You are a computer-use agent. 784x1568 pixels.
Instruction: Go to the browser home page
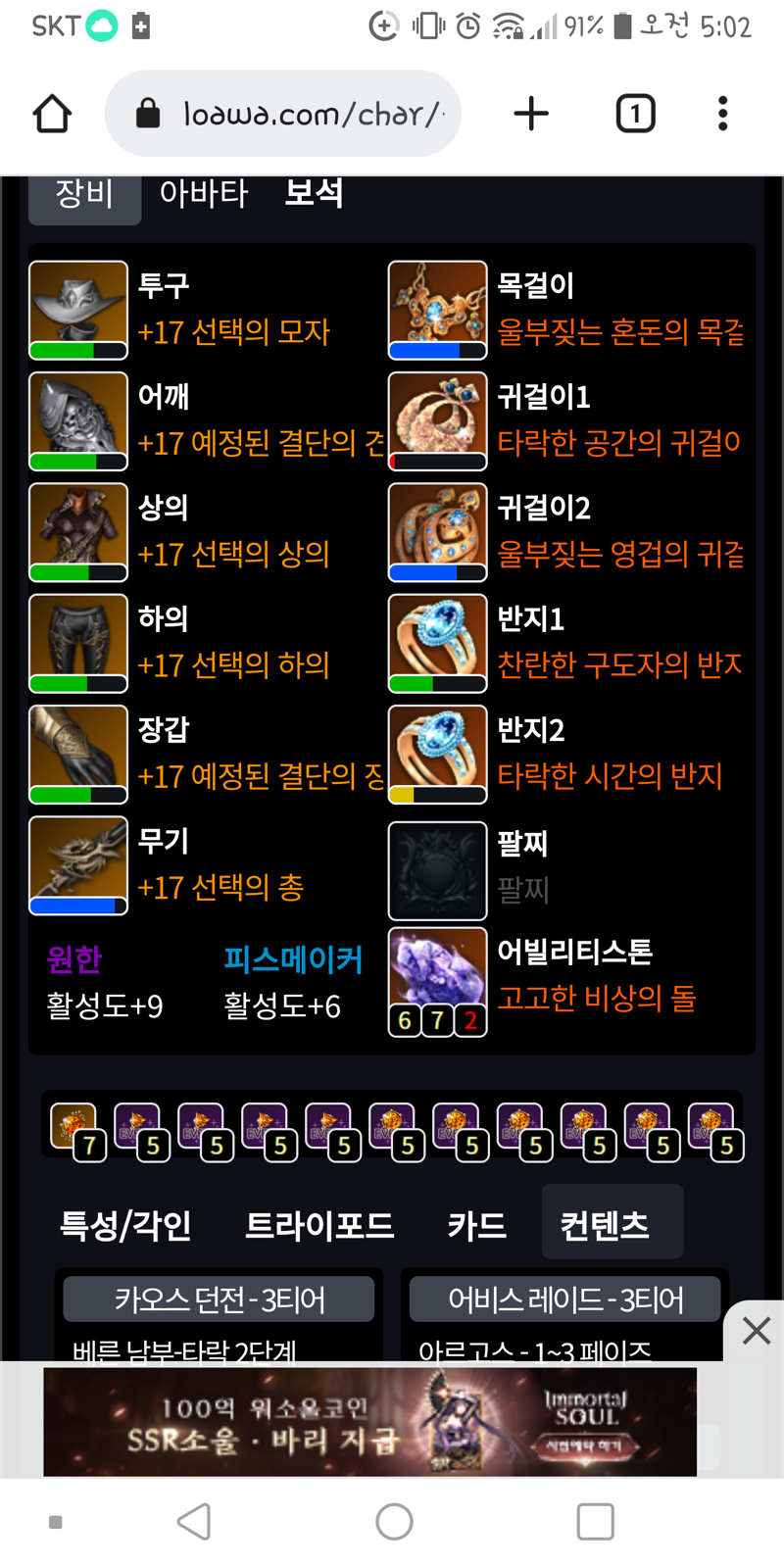(x=52, y=114)
